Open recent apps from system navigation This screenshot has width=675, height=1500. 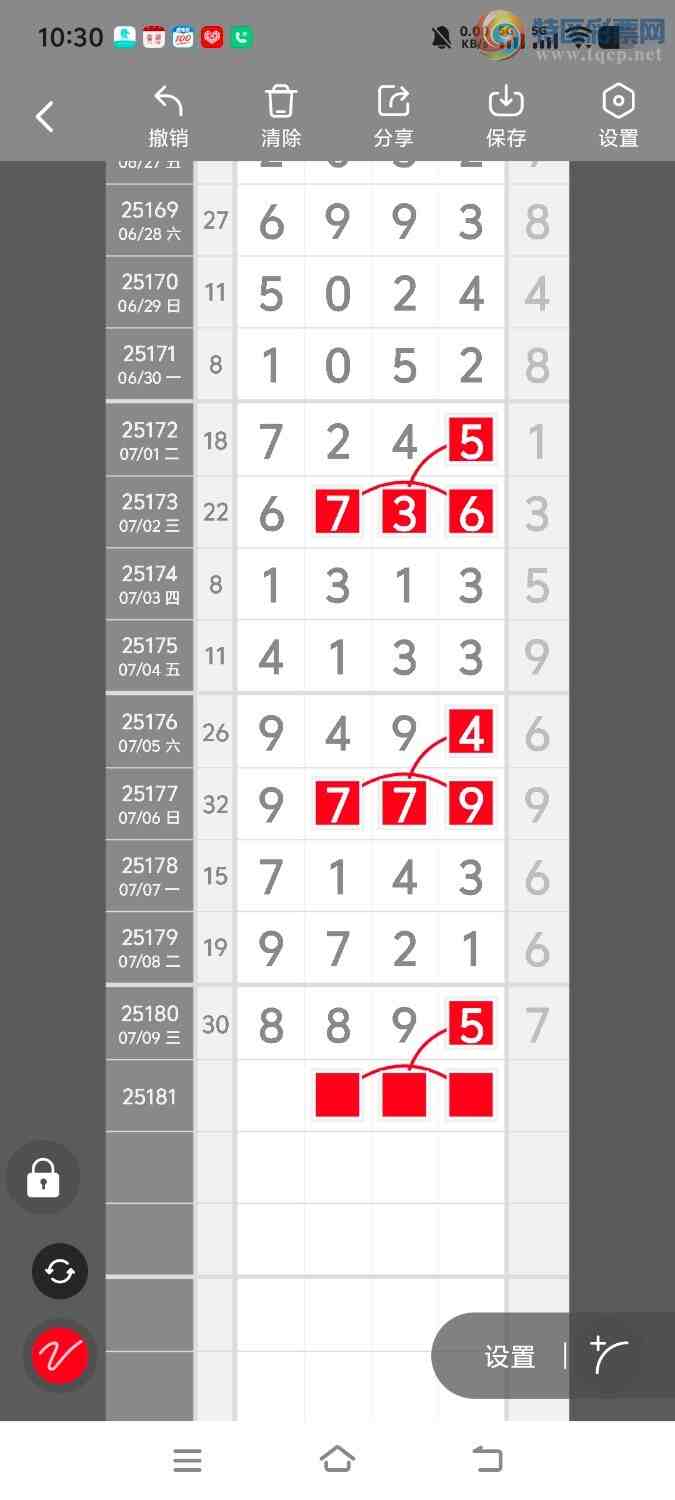pyautogui.click(x=187, y=1461)
